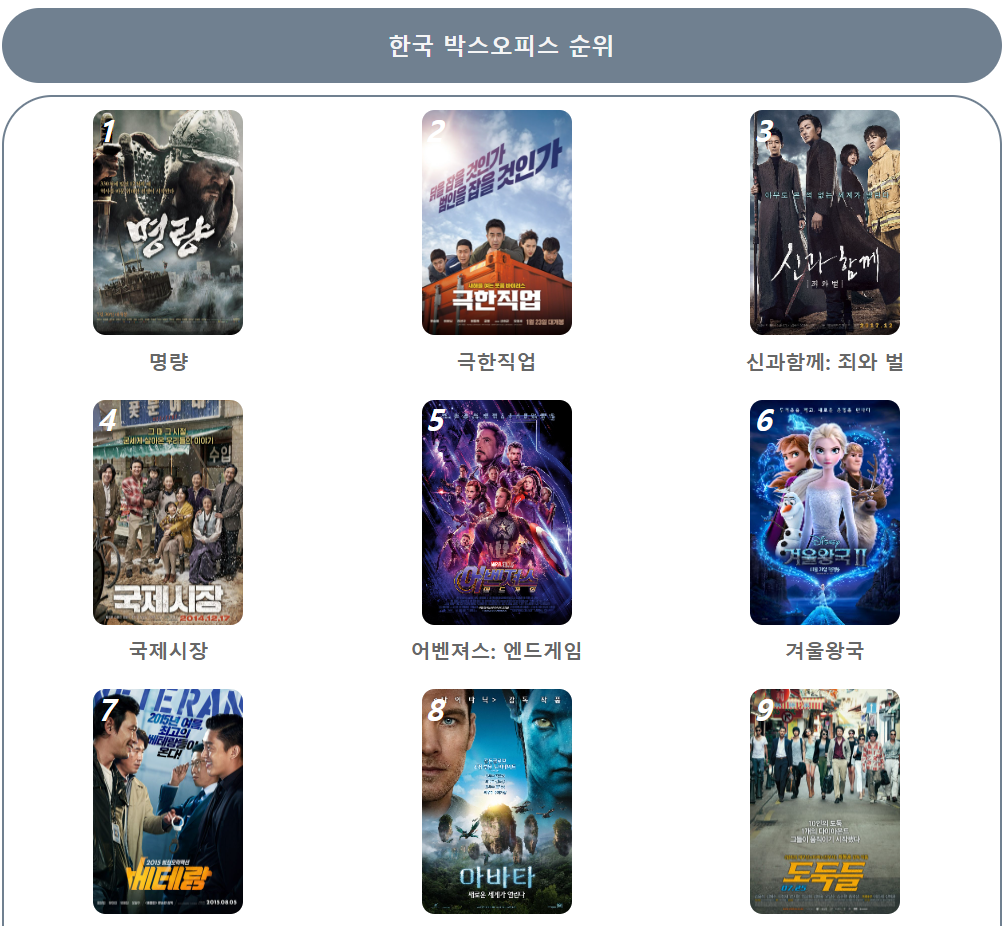1003x926 pixels.
Task: Open the rank 7 베테랑 poster
Action: (x=168, y=801)
